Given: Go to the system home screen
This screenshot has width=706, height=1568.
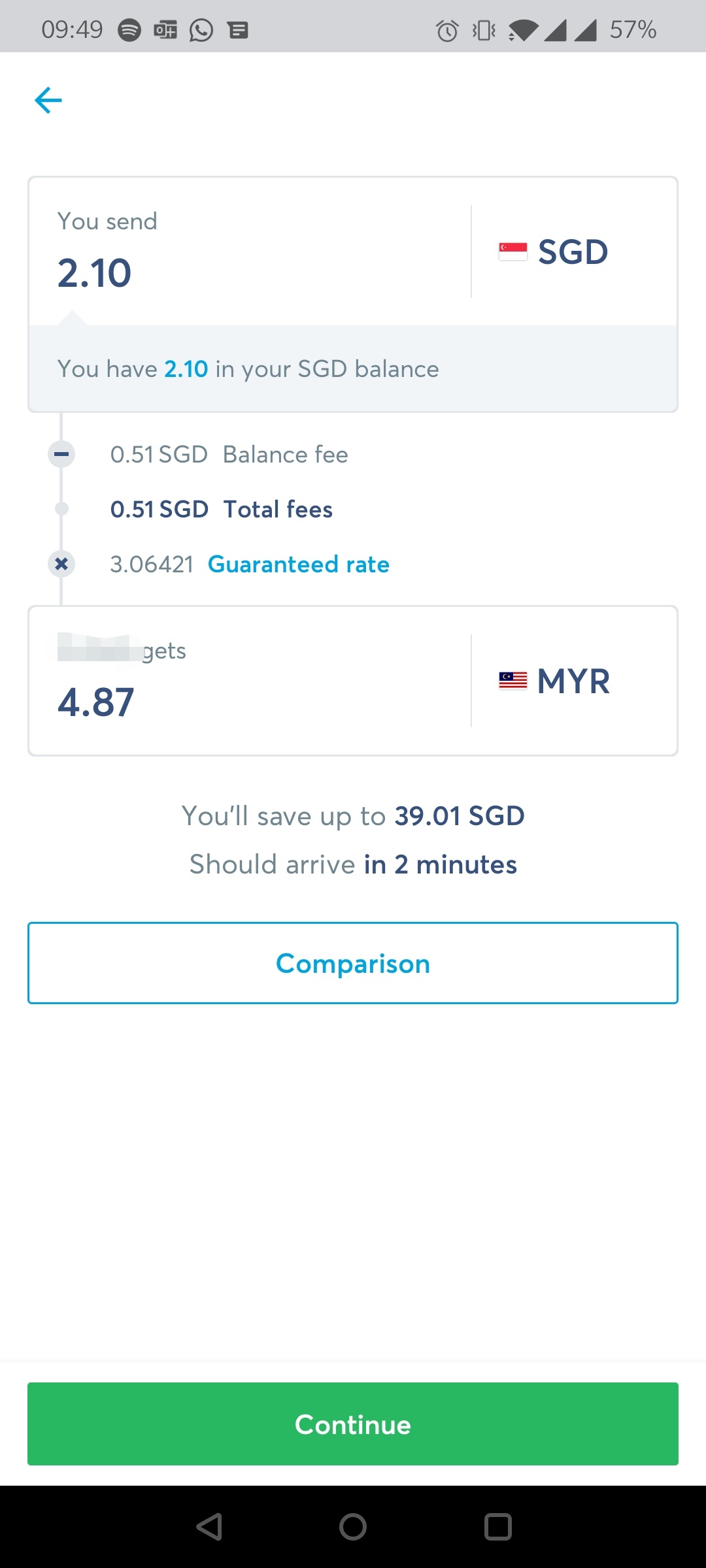Looking at the screenshot, I should click(x=353, y=1527).
